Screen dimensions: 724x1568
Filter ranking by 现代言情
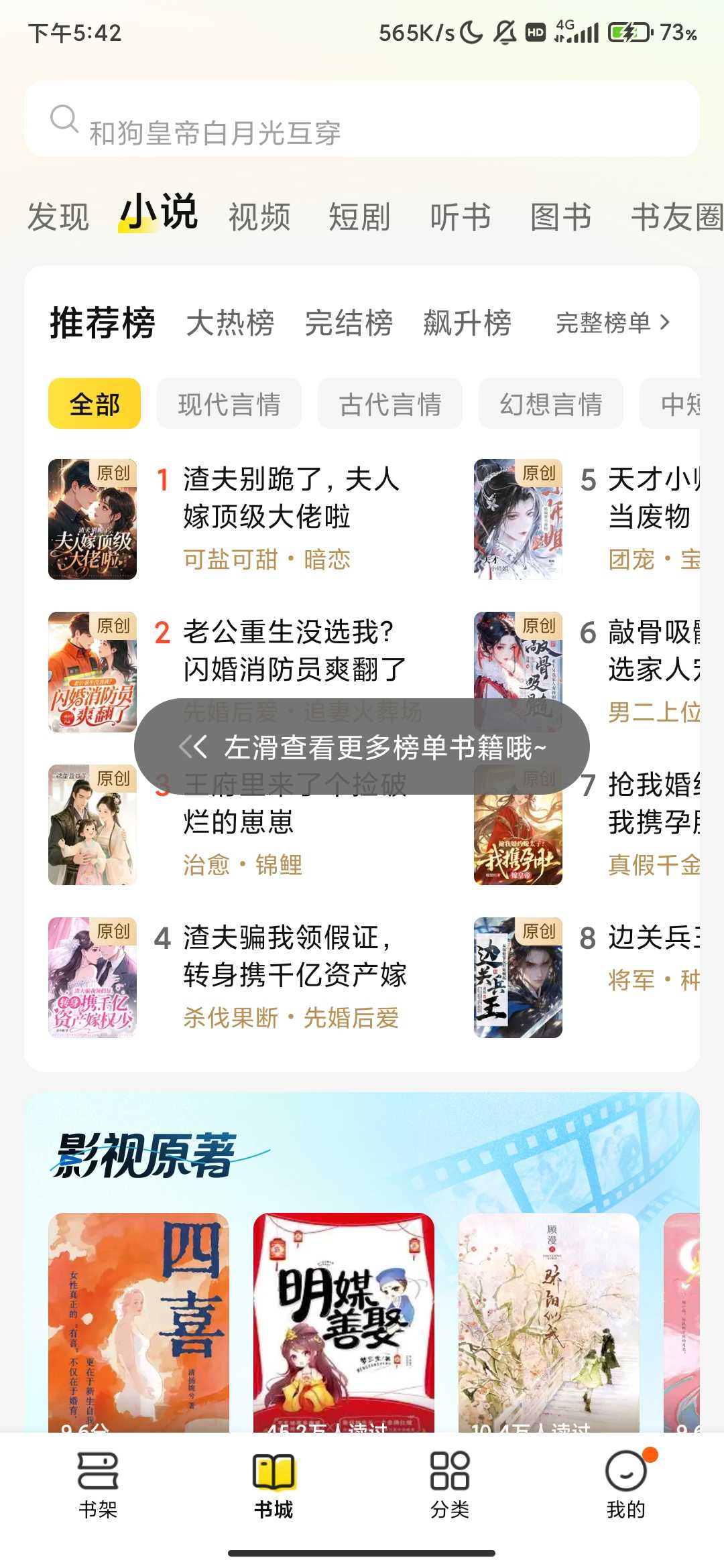(x=229, y=404)
